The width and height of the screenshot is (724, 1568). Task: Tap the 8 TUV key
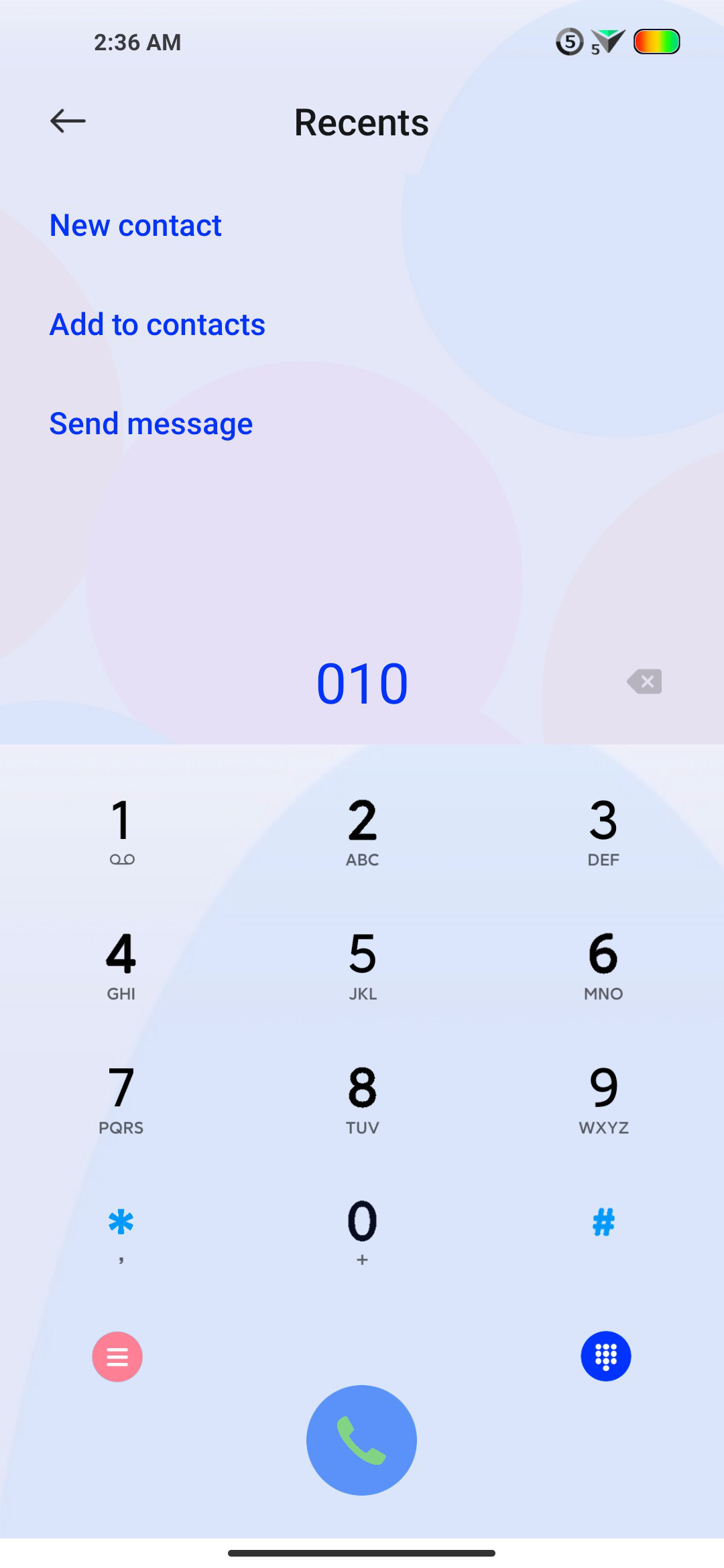[x=362, y=1099]
